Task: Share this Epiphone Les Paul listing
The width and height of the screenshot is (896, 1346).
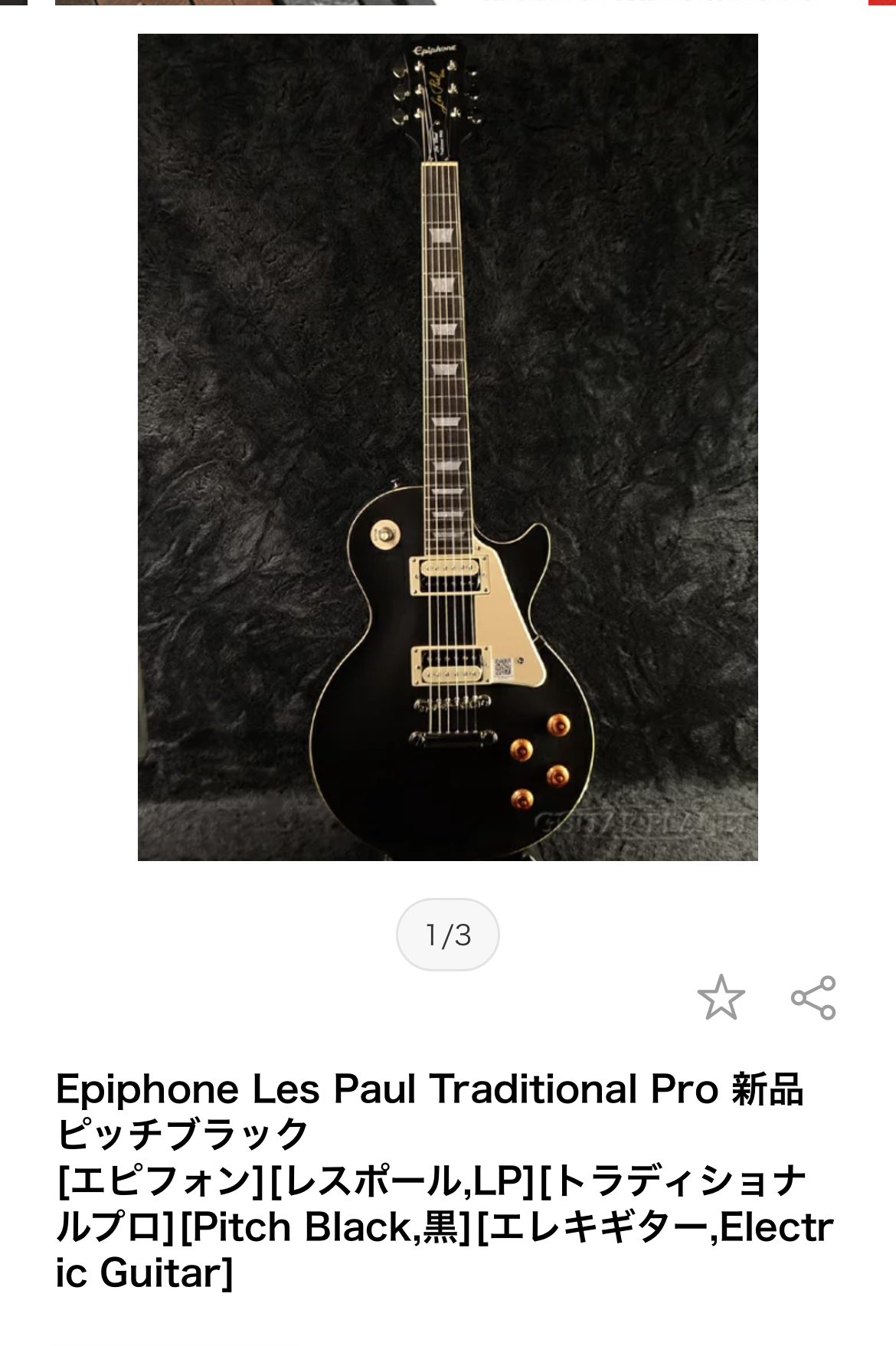Action: click(x=813, y=997)
